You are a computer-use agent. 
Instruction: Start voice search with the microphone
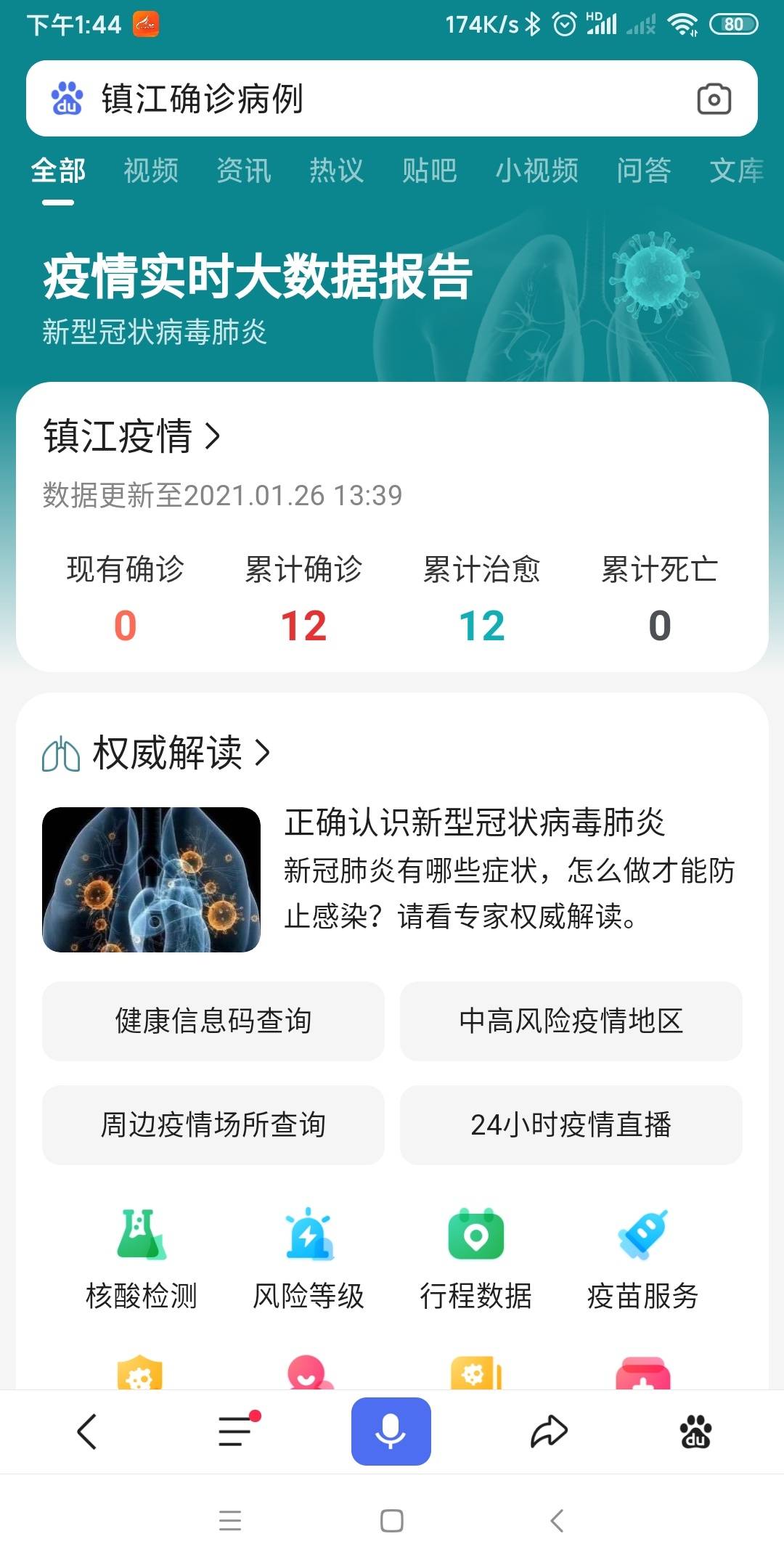391,1432
